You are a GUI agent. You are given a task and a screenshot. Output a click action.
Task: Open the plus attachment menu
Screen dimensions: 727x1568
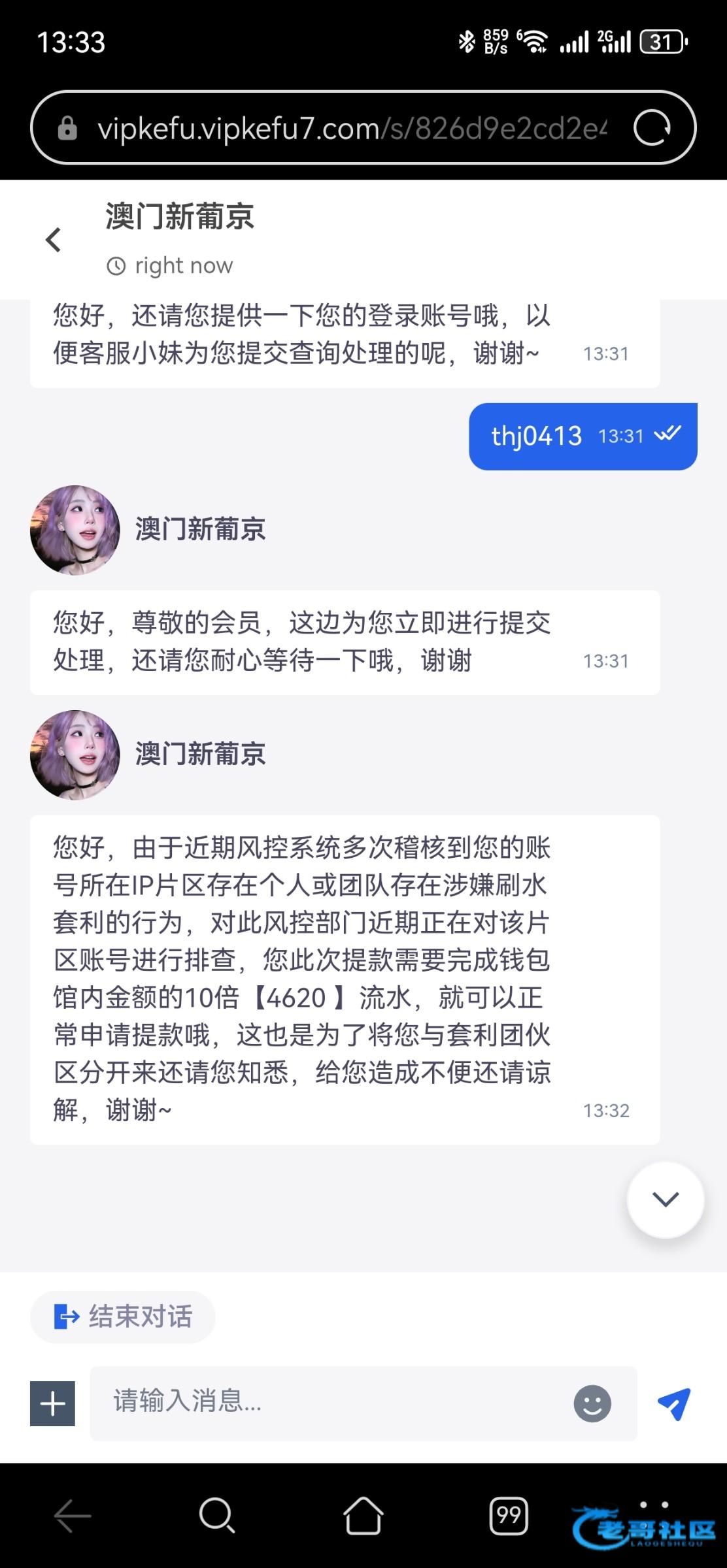pos(52,1403)
